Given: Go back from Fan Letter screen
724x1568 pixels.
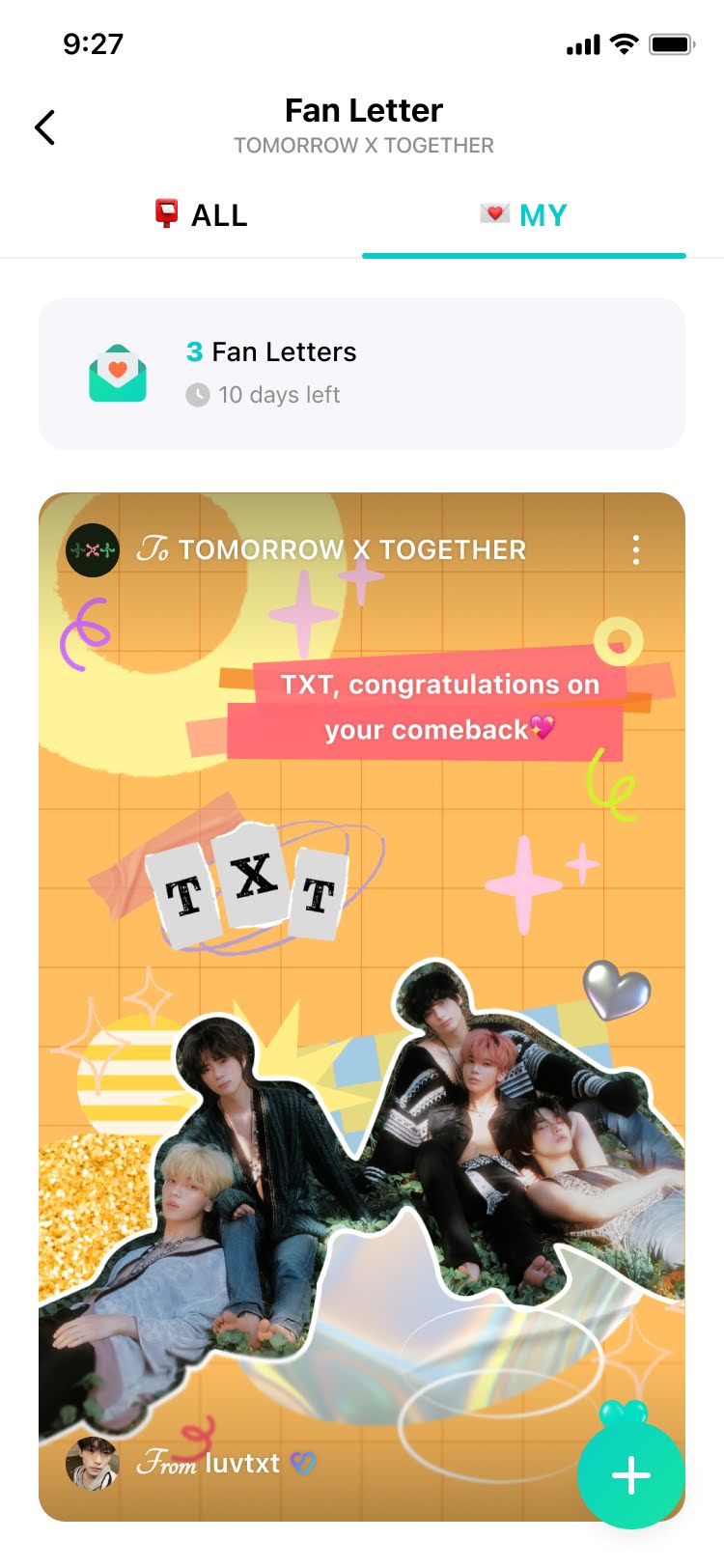Looking at the screenshot, I should (45, 127).
